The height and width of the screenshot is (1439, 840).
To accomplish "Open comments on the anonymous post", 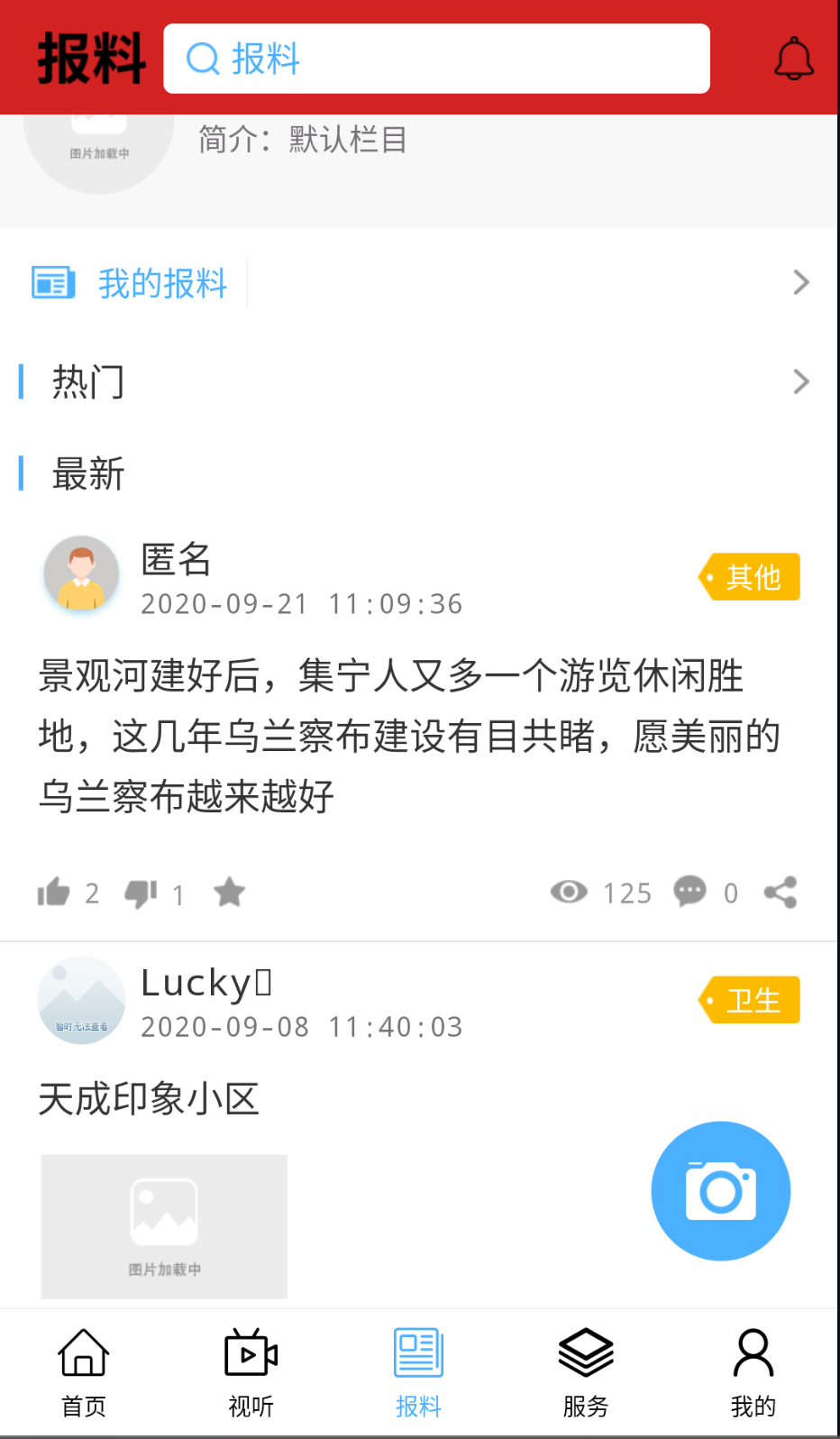I will click(x=689, y=892).
